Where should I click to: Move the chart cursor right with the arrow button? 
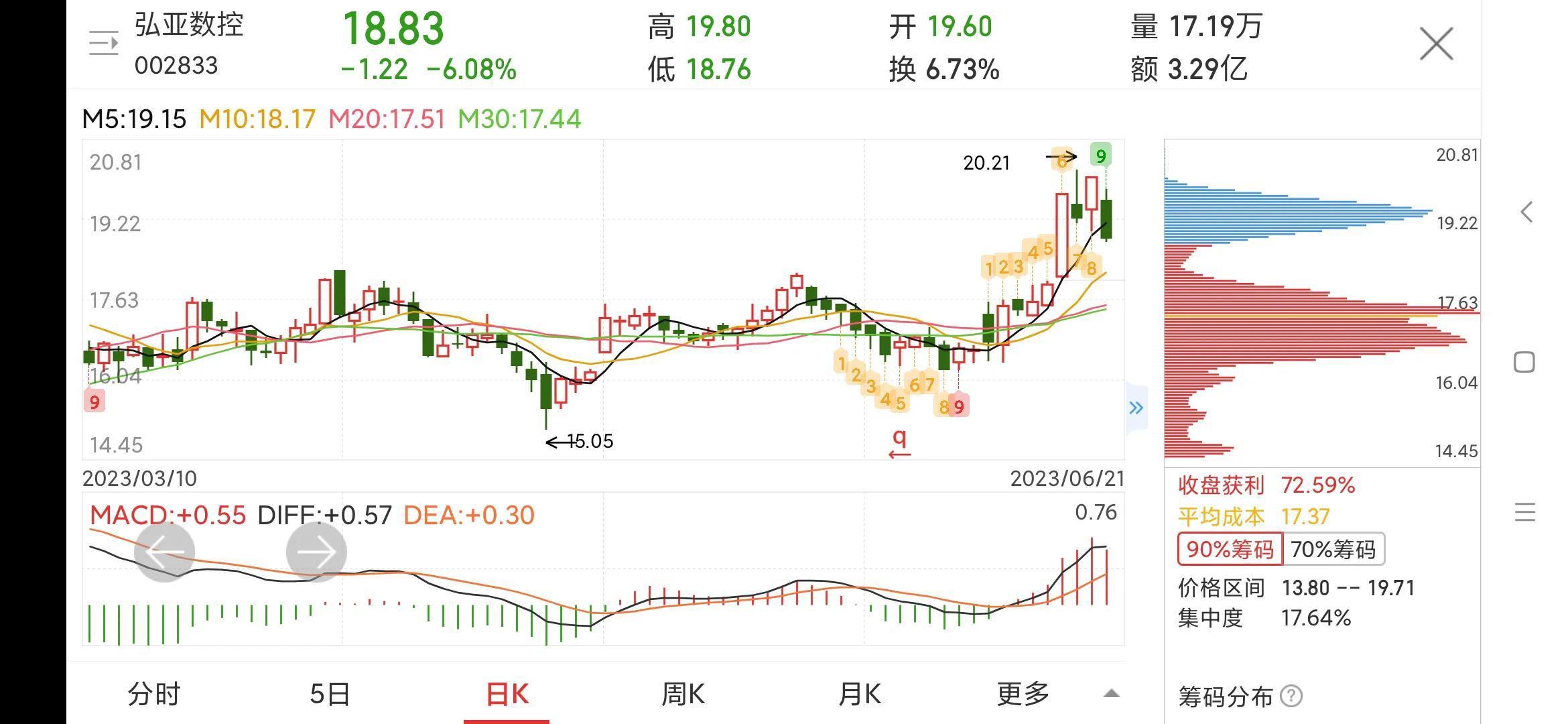316,552
